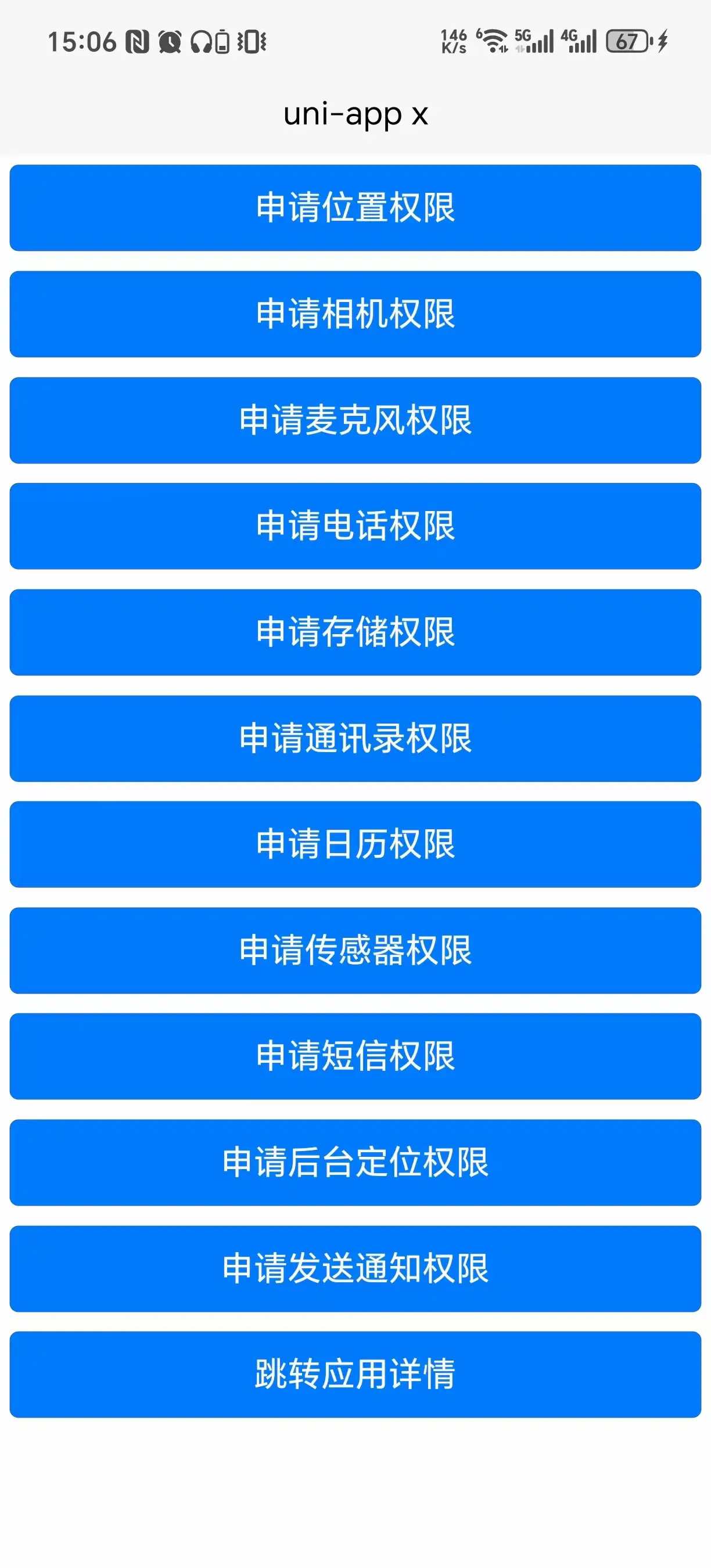The image size is (711, 1568).
Task: Request phone permission with 申请电话权限
Action: click(x=355, y=526)
